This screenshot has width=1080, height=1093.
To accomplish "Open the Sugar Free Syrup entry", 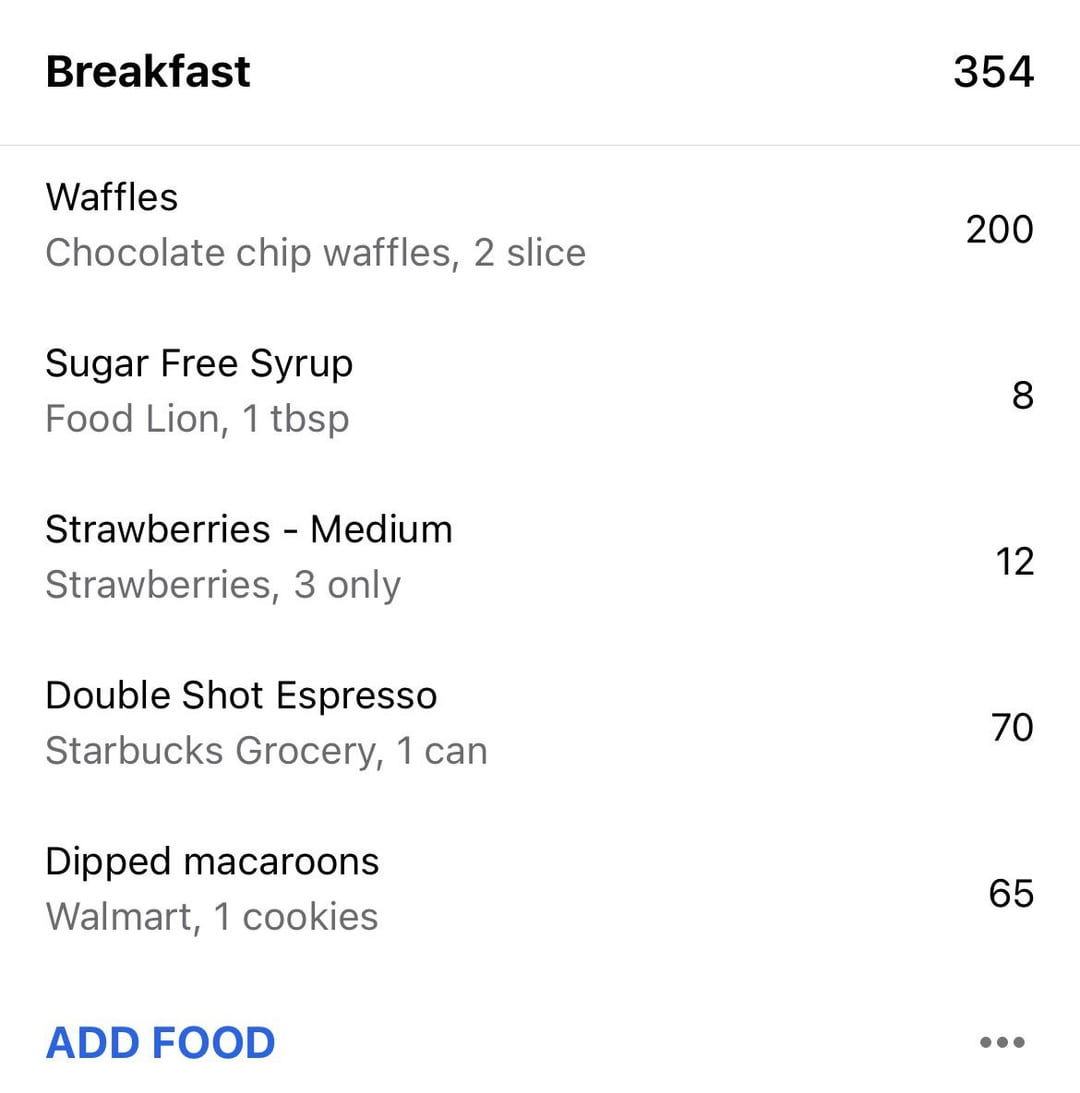I will pos(199,363).
